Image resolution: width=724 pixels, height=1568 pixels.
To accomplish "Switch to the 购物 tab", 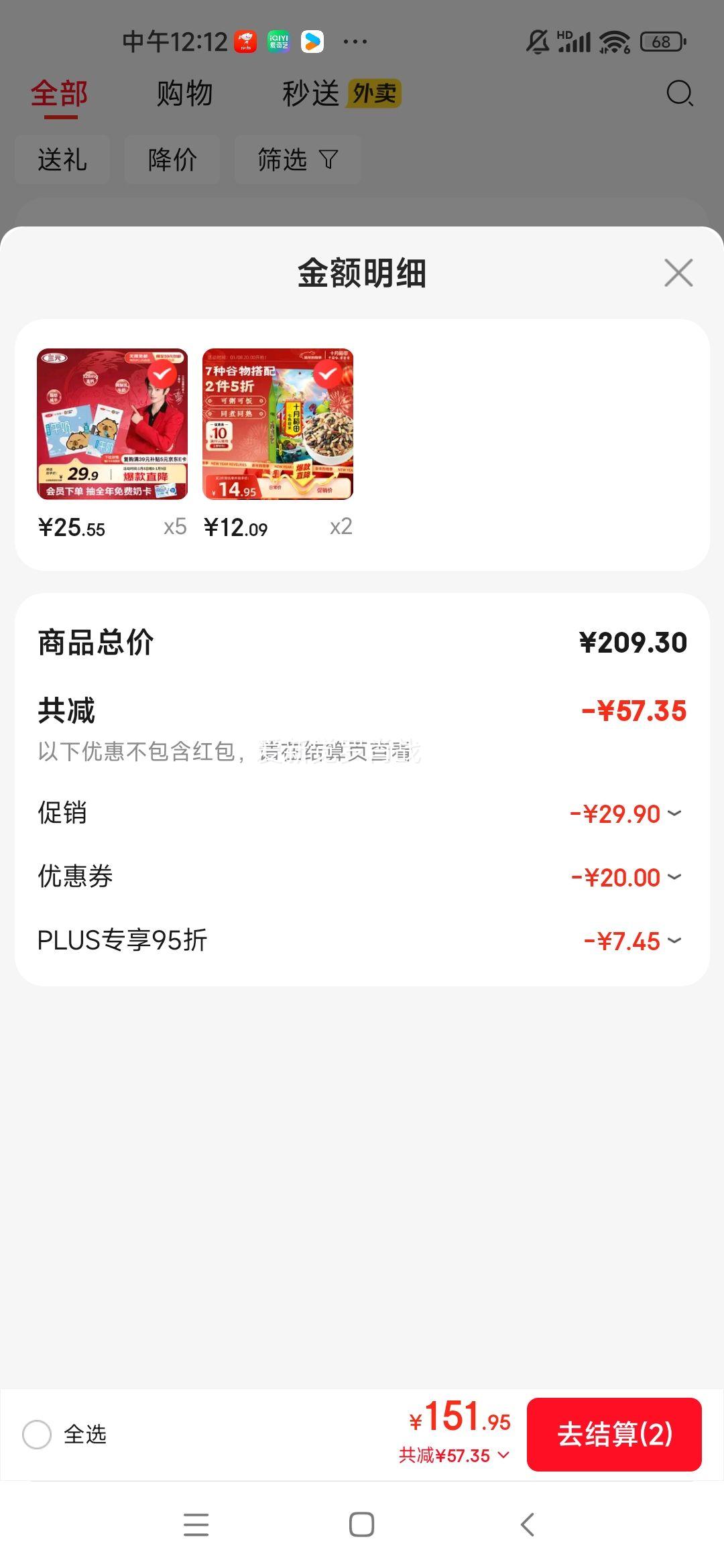I will [184, 94].
